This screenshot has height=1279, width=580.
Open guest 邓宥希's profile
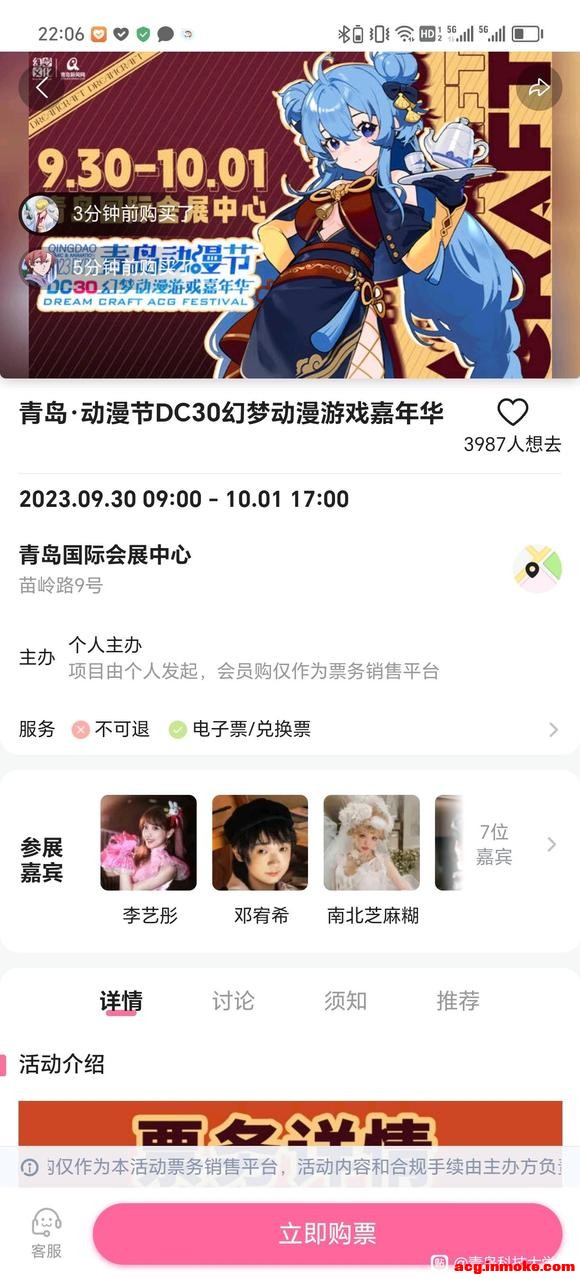(x=260, y=858)
